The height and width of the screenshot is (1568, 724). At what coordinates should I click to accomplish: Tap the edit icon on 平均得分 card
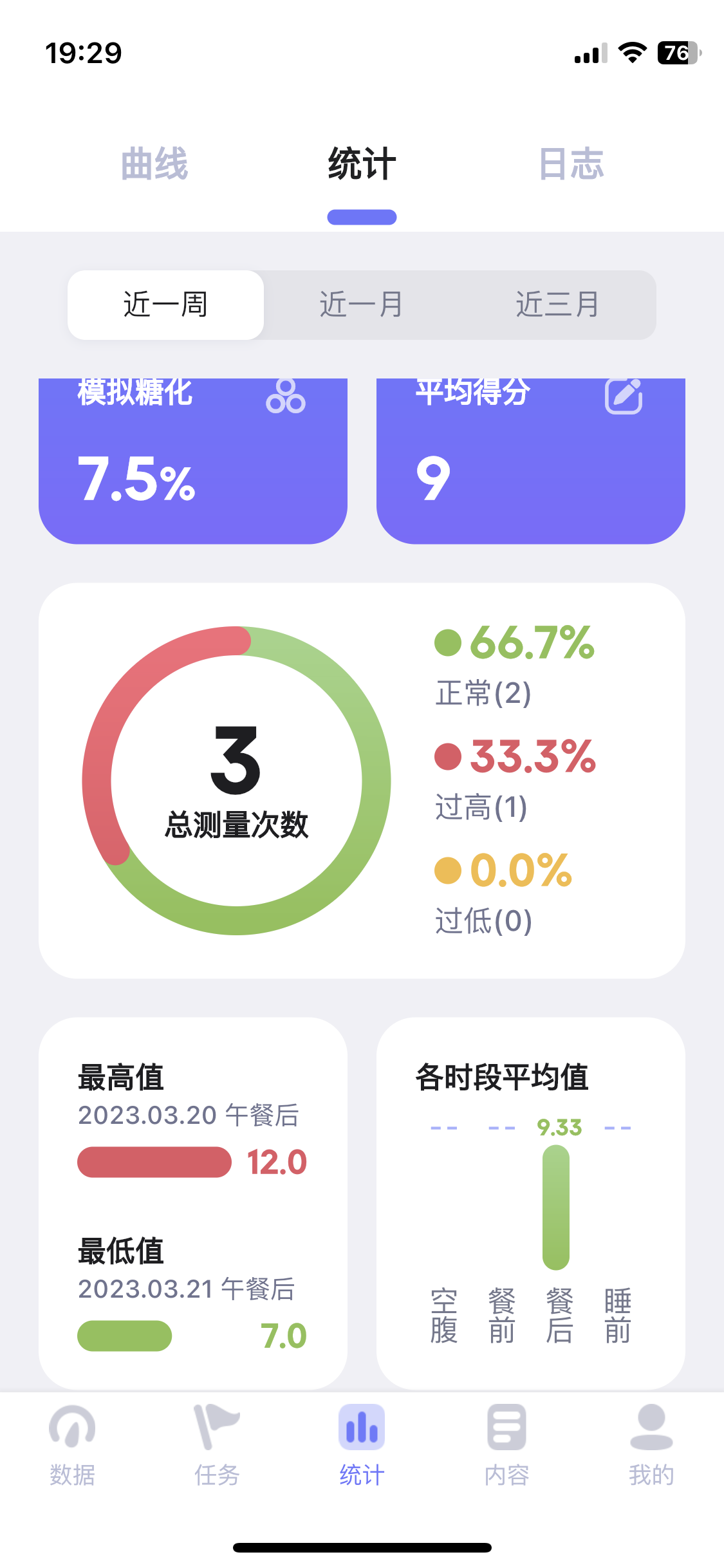click(623, 397)
